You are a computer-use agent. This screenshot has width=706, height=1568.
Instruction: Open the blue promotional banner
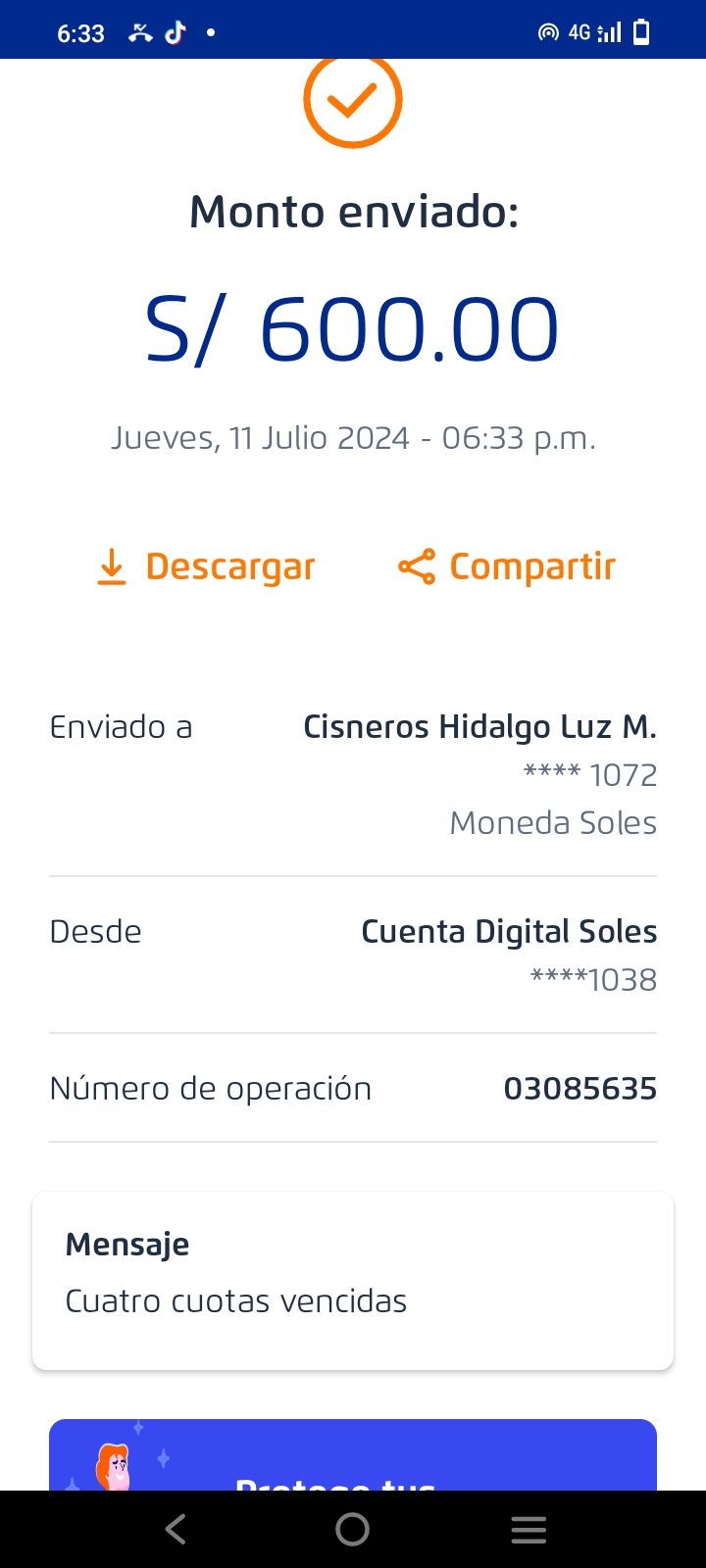353,1457
